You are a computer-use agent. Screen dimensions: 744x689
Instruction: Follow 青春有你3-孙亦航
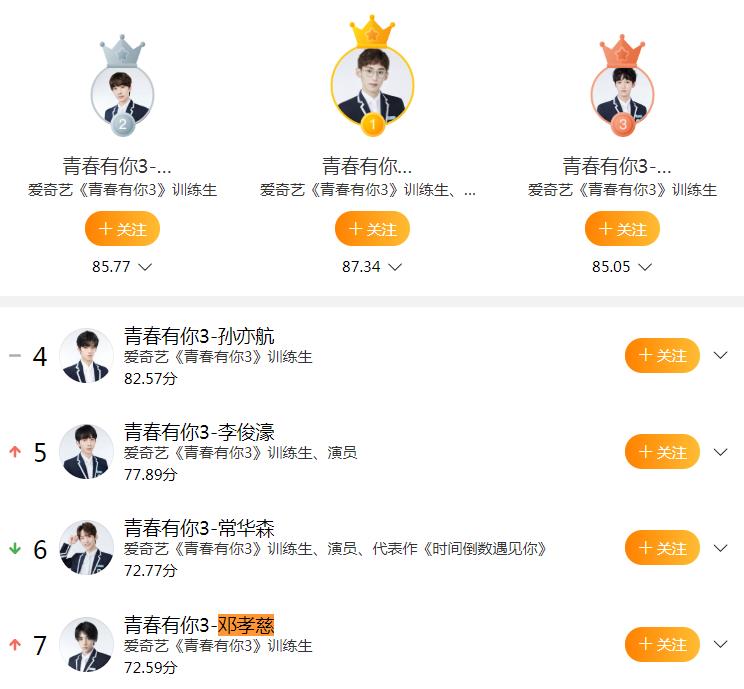[662, 355]
